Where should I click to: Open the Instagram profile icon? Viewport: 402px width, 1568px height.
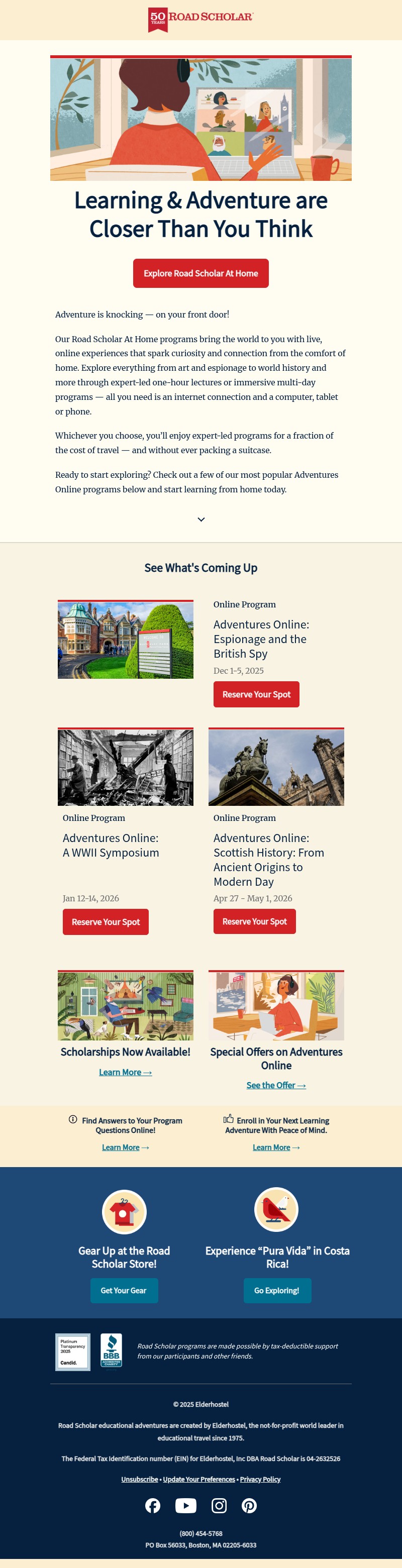(219, 1505)
